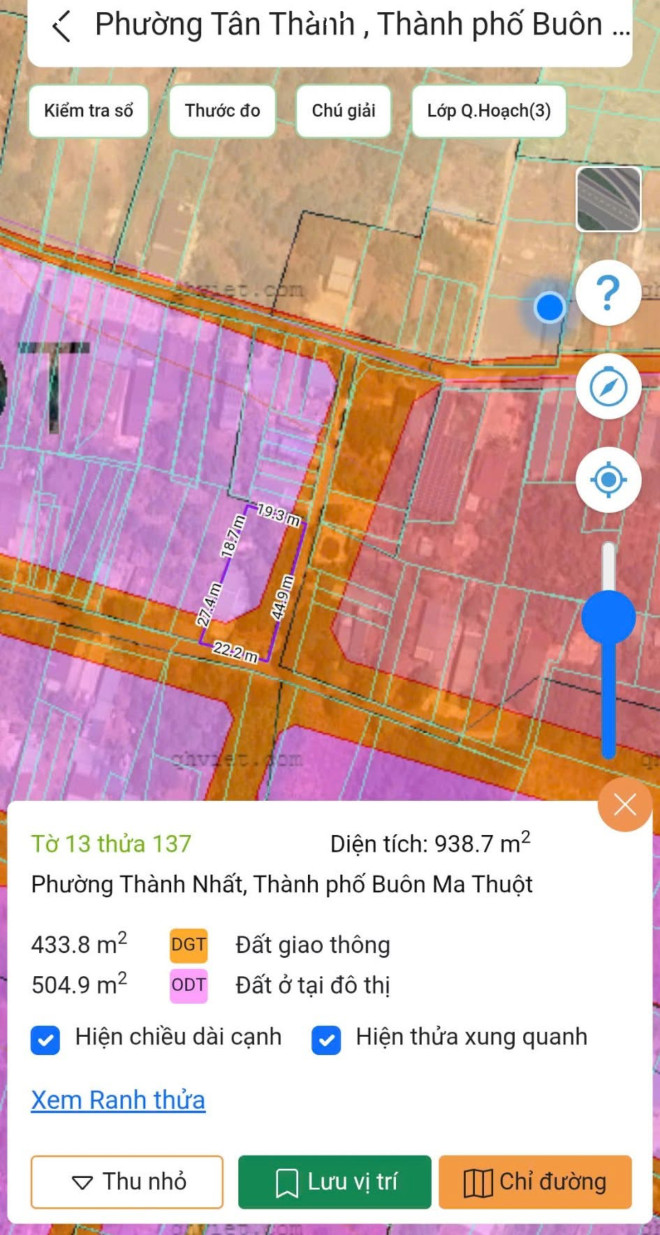Viewport: 660px width, 1235px height.
Task: Switch the map base layer thumbnail
Action: [608, 199]
